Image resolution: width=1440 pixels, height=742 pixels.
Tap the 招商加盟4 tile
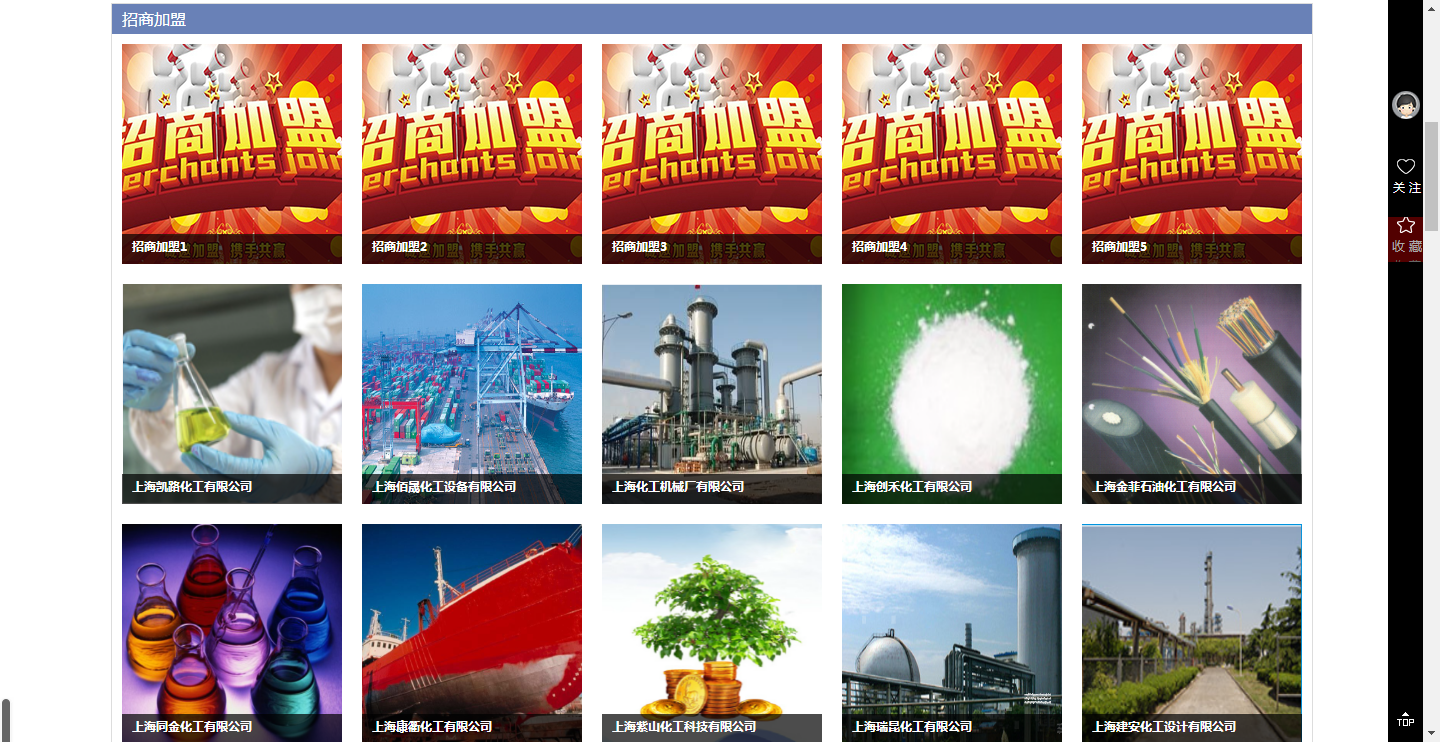[x=952, y=154]
